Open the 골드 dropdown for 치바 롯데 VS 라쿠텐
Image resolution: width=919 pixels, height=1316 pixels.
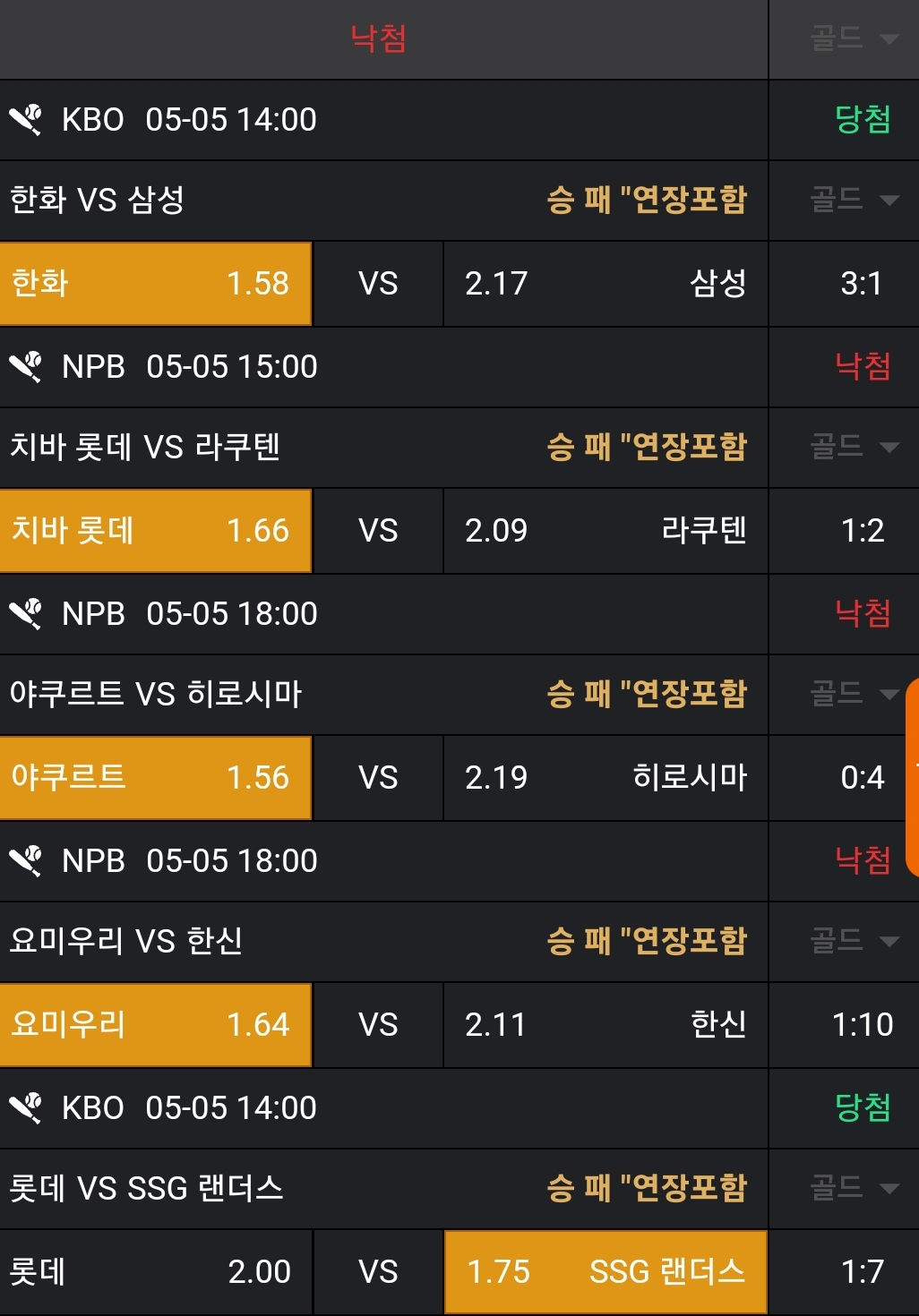[x=853, y=447]
